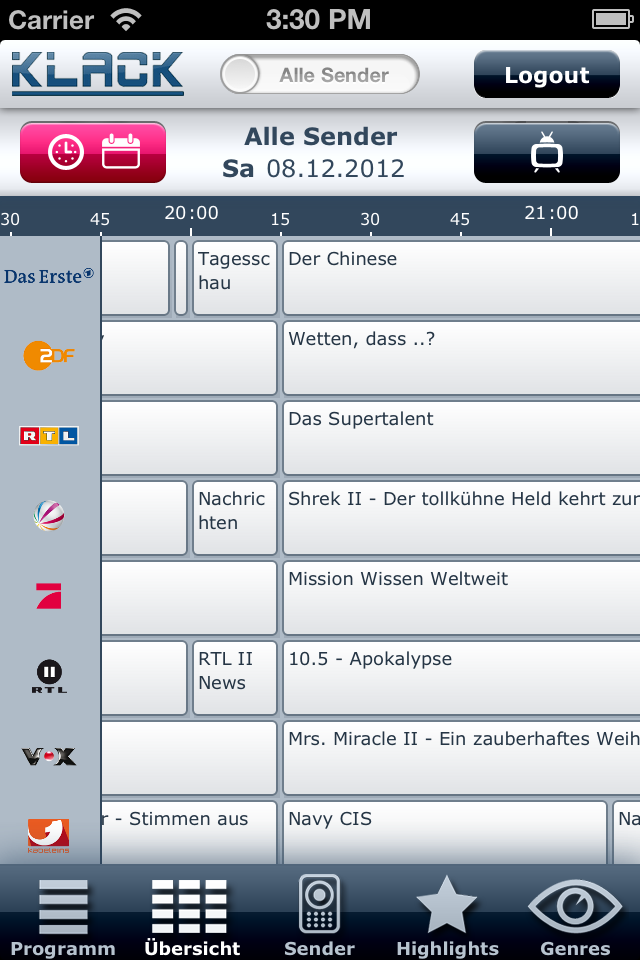View details for Der Chinese
The width and height of the screenshot is (640, 960).
click(x=460, y=277)
